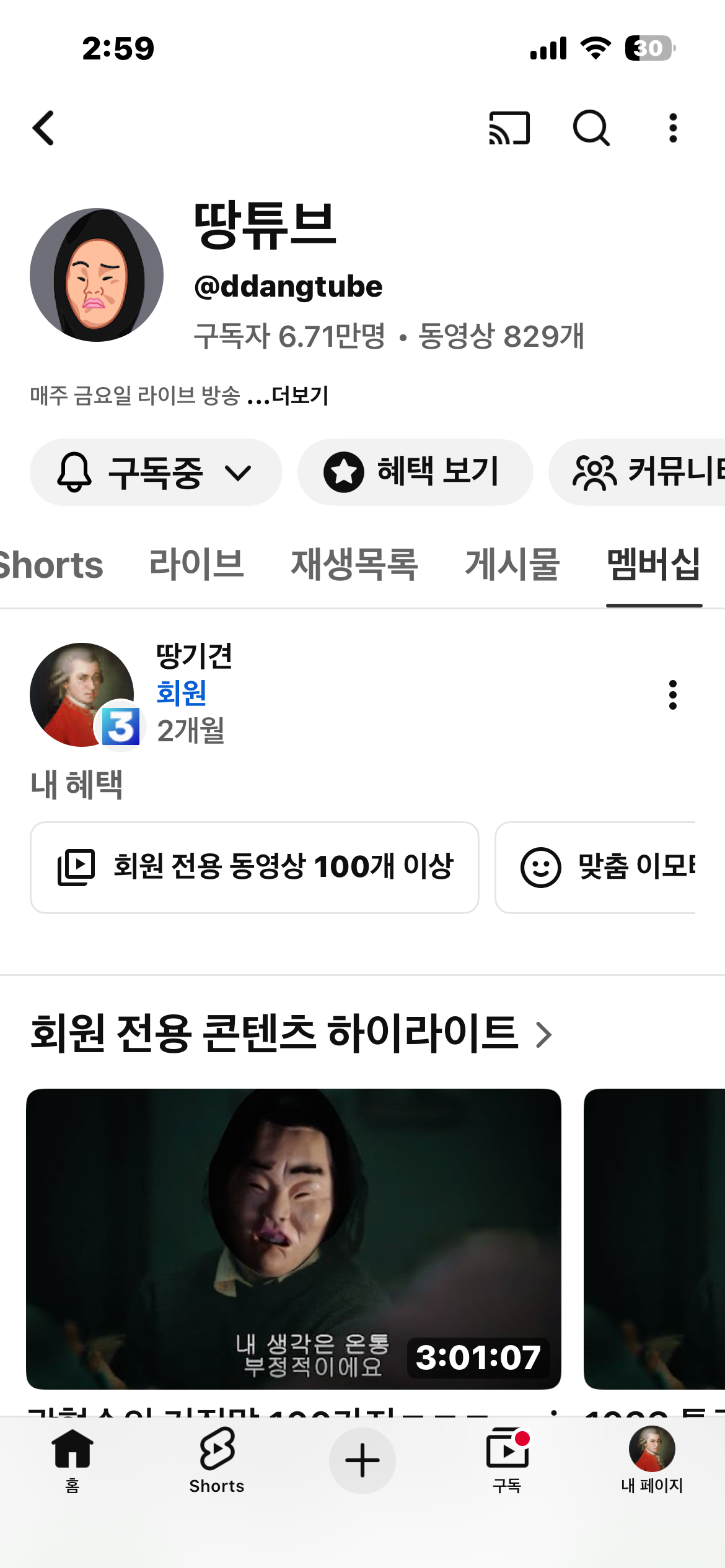Open the 구독중 notification dropdown

point(156,473)
